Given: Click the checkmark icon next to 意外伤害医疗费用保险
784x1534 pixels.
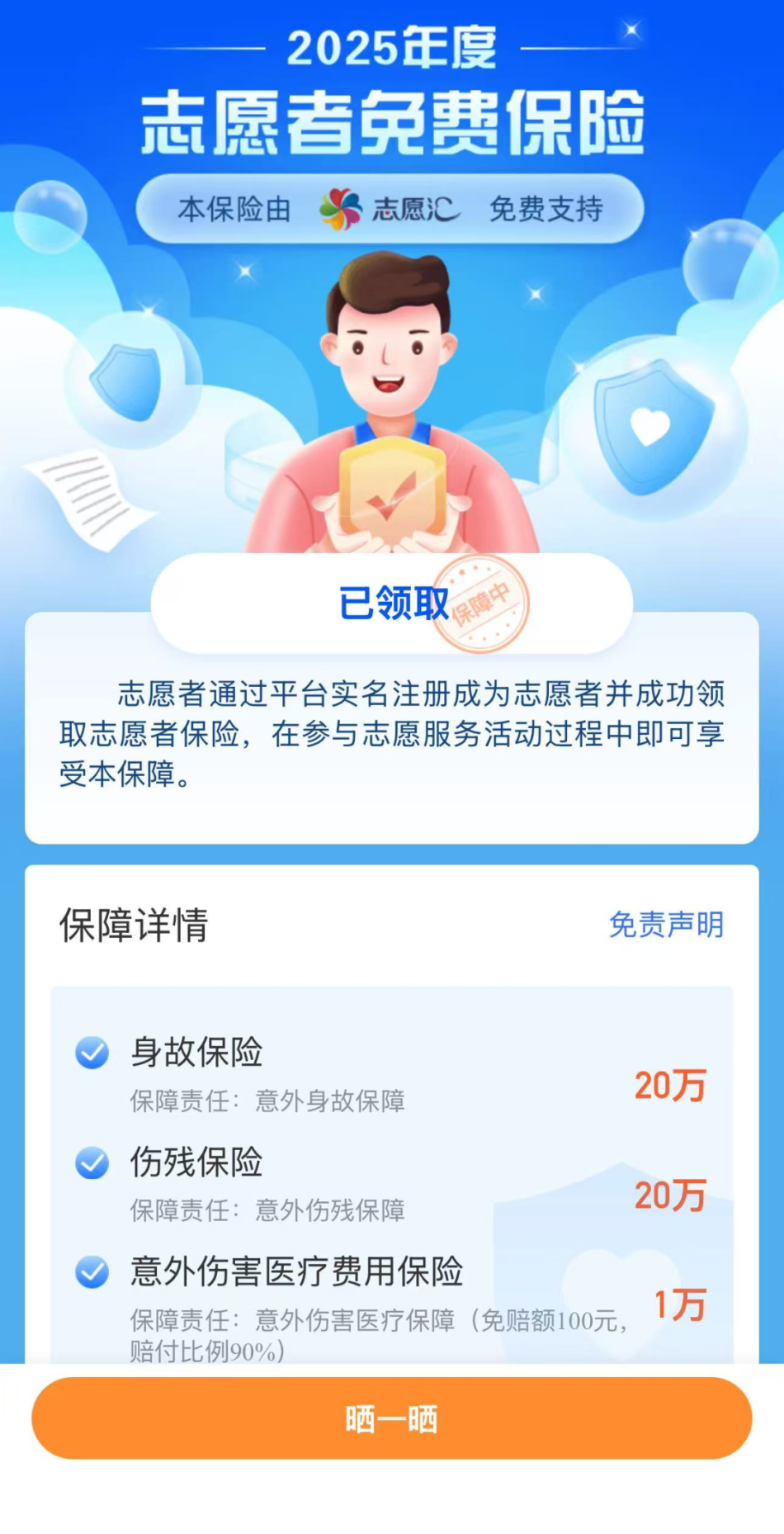Looking at the screenshot, I should pyautogui.click(x=91, y=1273).
